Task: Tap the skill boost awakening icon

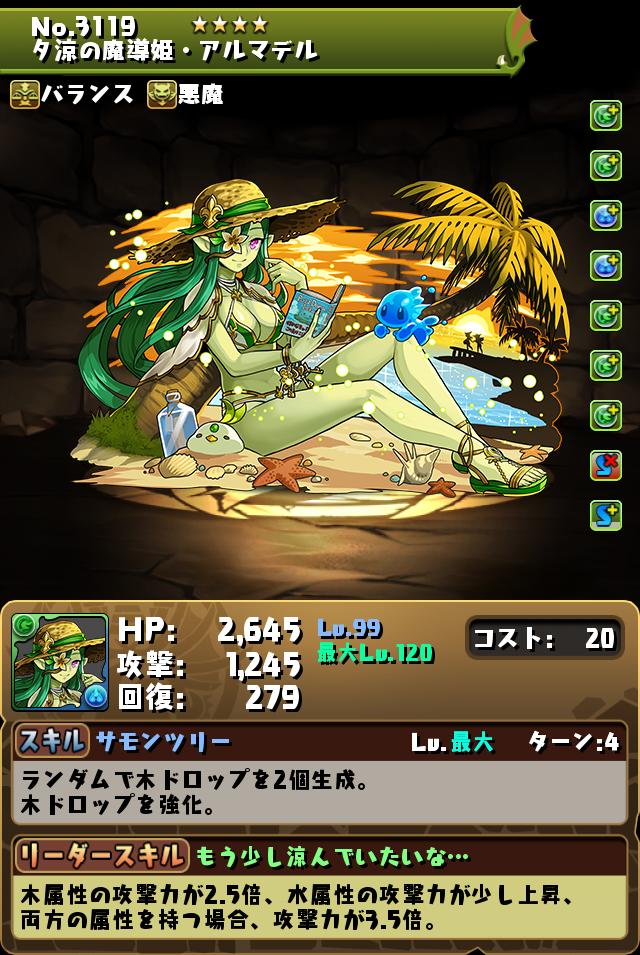Action: (x=606, y=515)
